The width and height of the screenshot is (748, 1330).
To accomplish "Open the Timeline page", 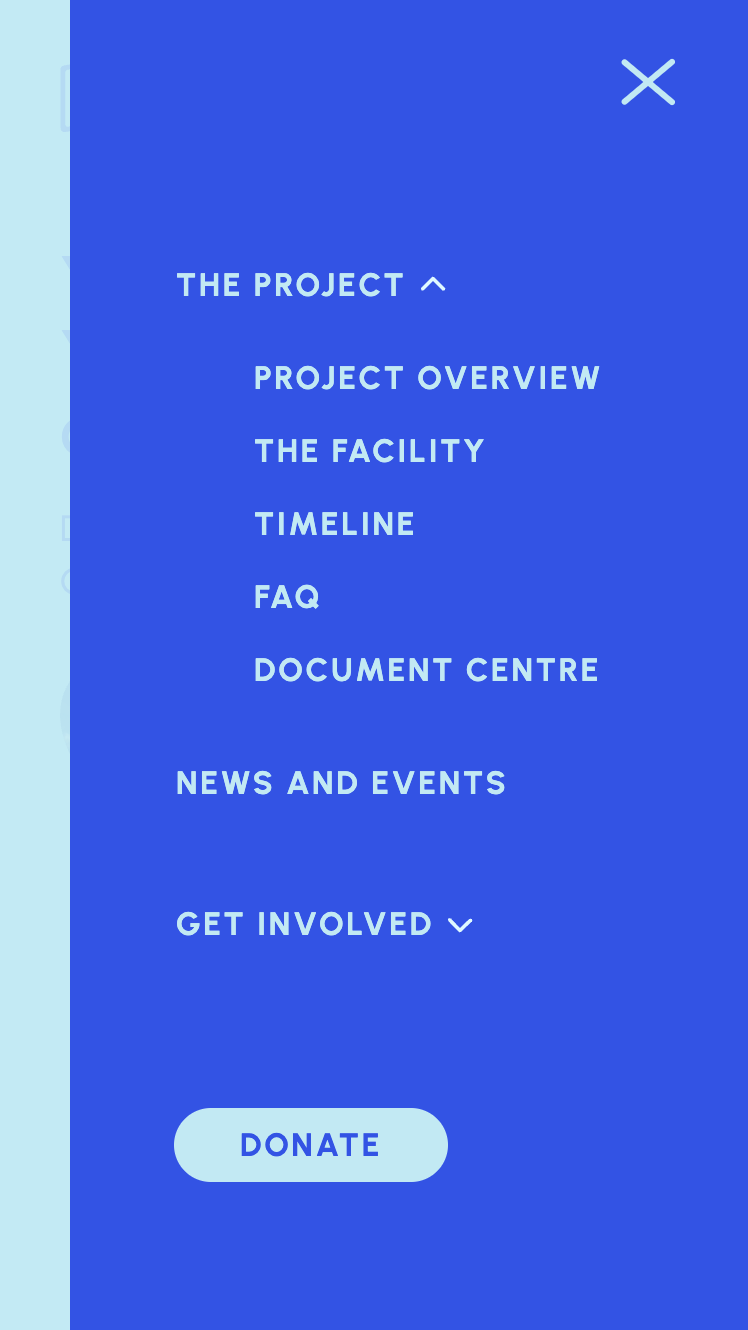I will coord(335,524).
